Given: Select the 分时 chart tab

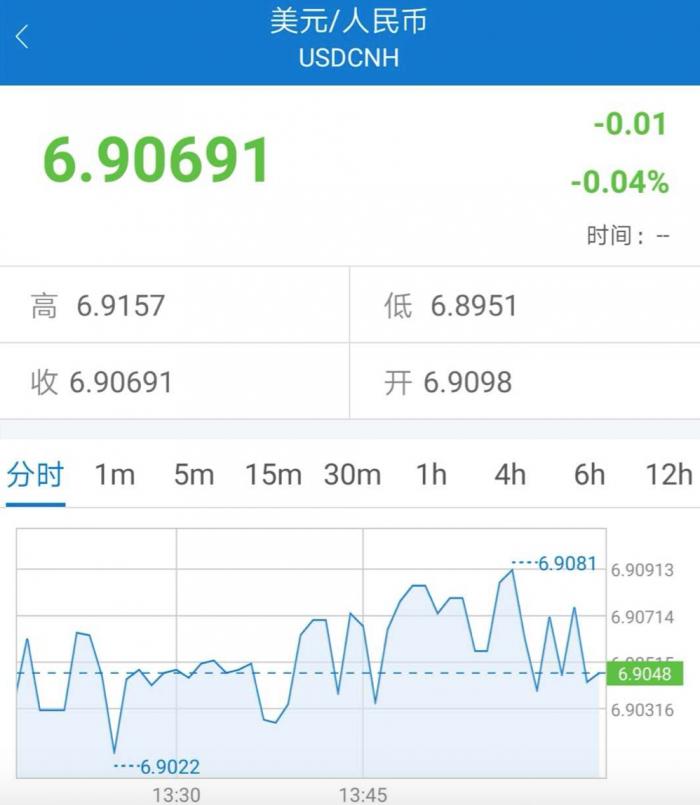Looking at the screenshot, I should pos(35,474).
